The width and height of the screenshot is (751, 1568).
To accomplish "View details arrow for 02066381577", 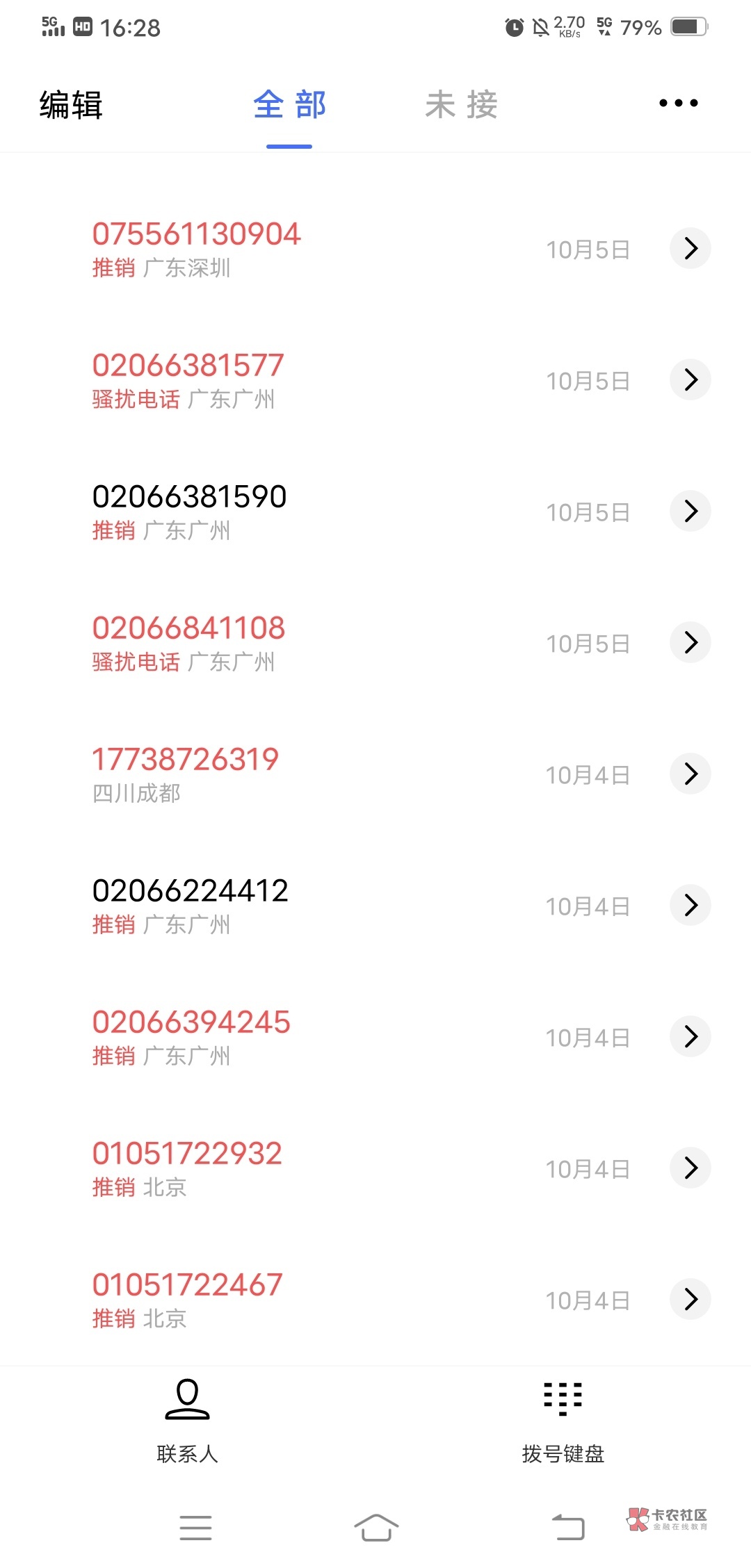I will click(690, 380).
